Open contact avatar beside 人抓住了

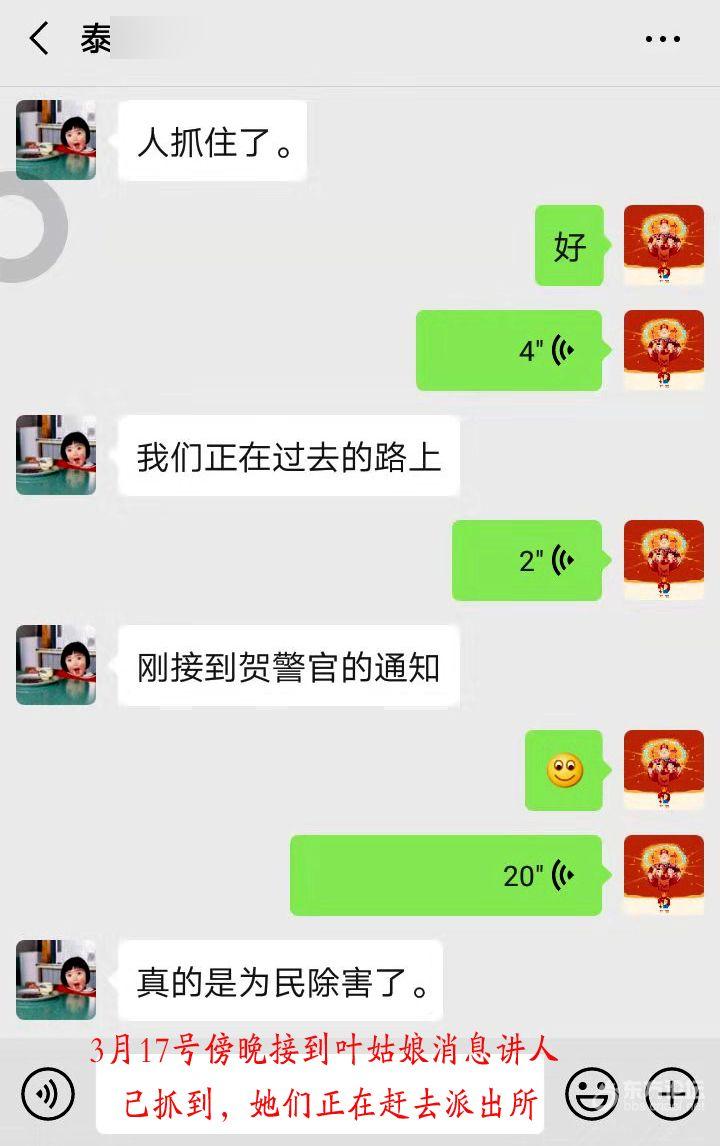click(x=56, y=140)
